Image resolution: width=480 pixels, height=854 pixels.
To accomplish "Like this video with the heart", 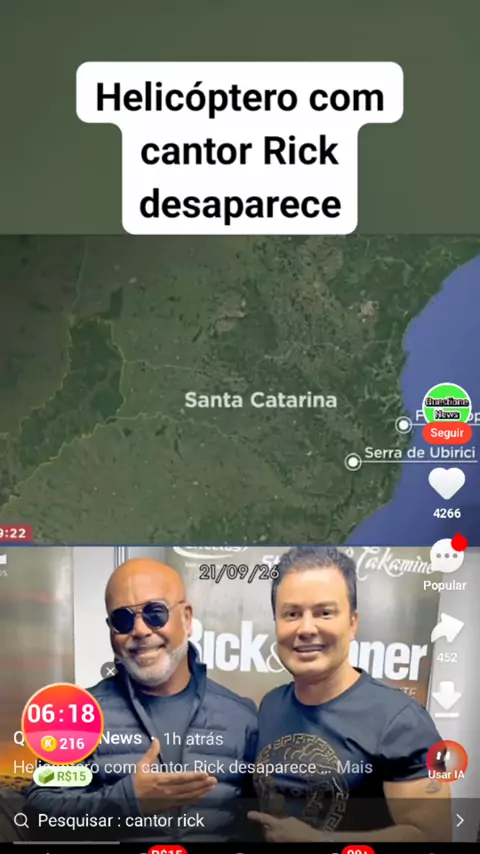I will (x=447, y=483).
